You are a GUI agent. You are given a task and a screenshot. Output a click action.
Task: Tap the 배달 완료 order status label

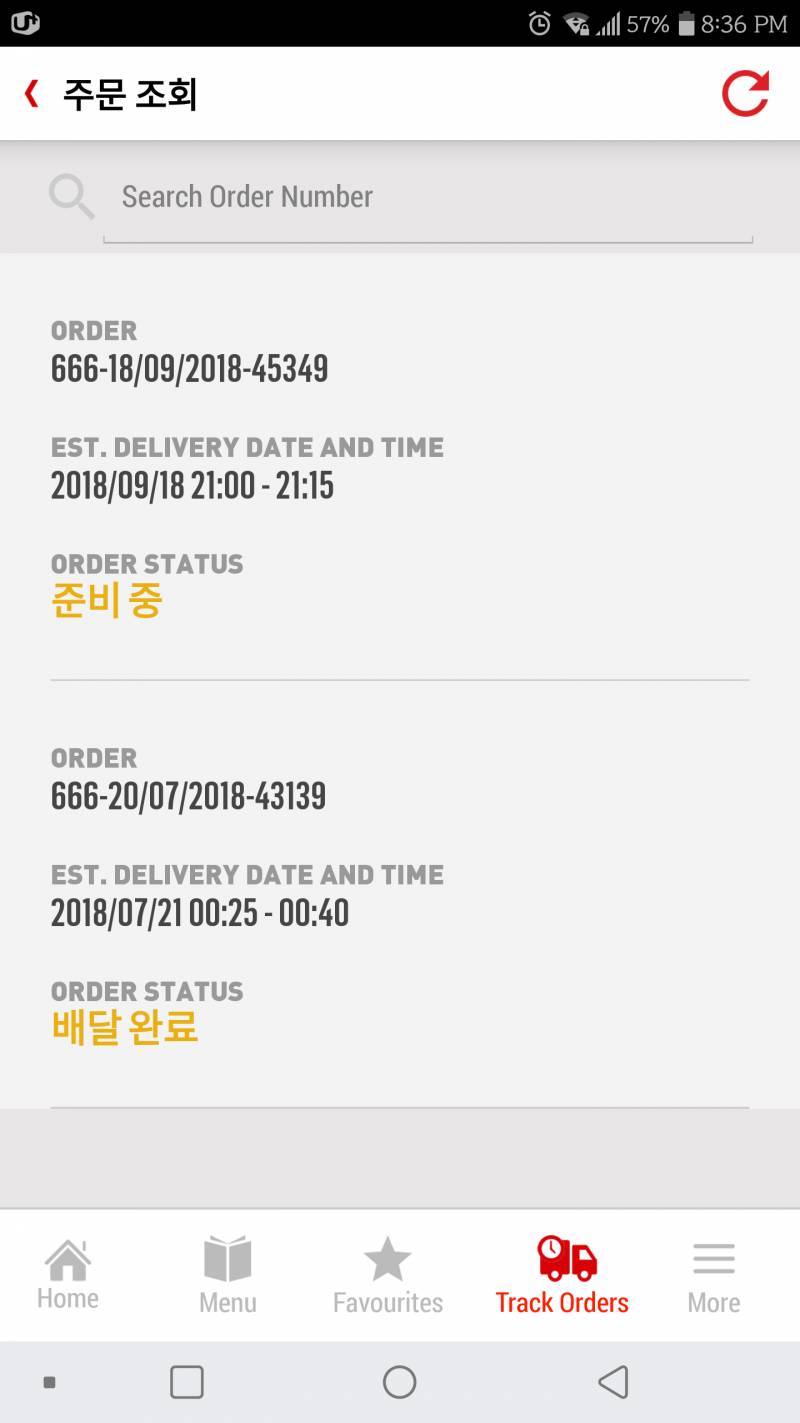[x=124, y=1027]
